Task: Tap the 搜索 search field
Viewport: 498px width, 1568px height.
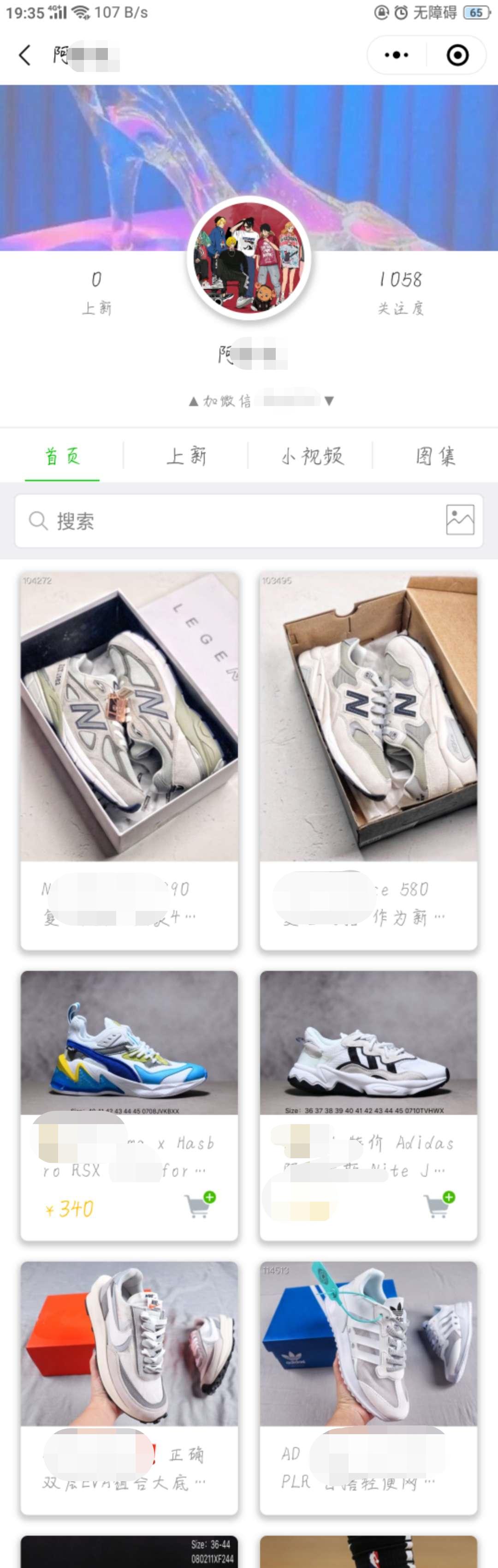Action: coord(231,521)
